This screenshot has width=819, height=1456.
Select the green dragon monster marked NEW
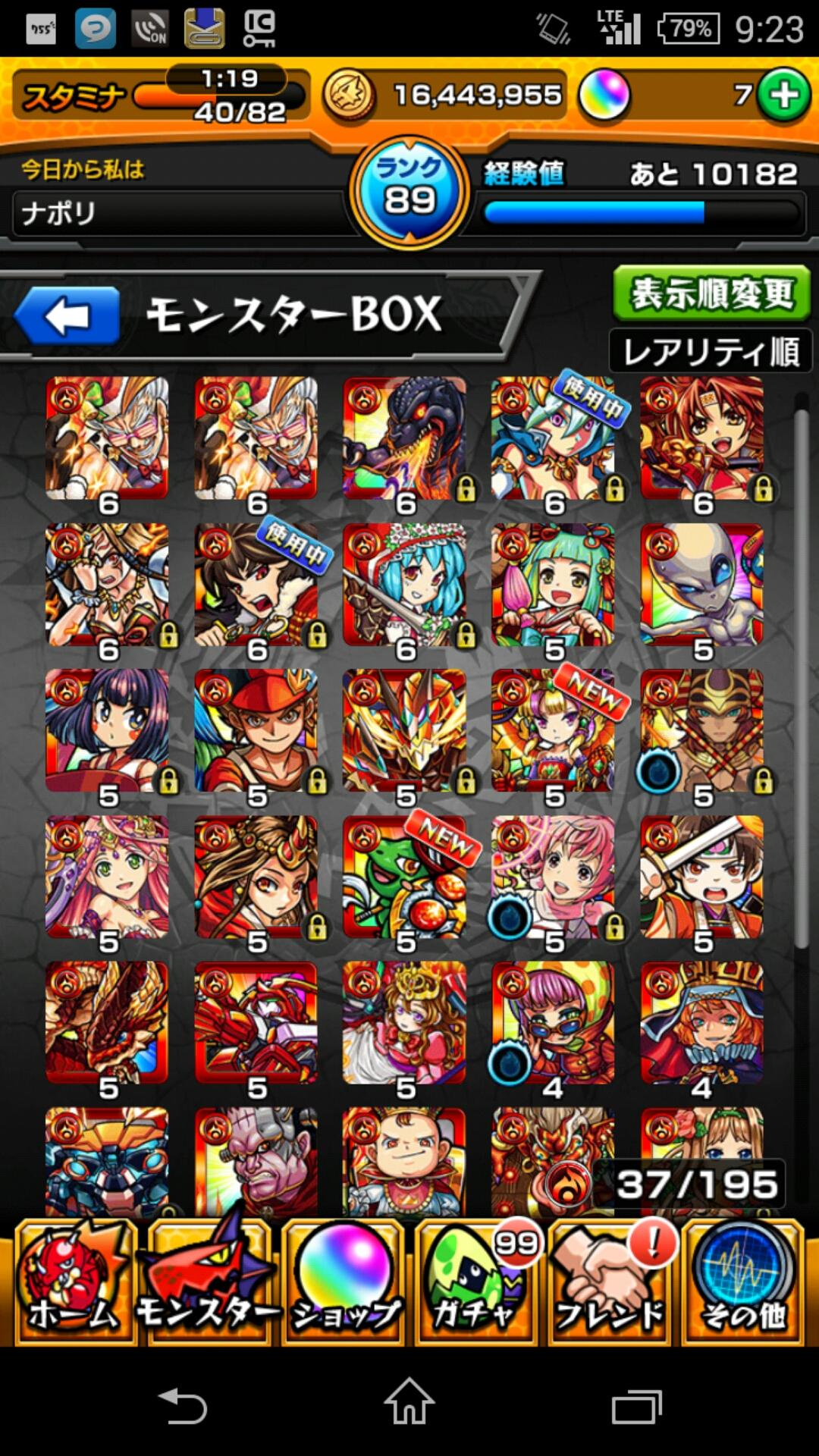click(405, 877)
